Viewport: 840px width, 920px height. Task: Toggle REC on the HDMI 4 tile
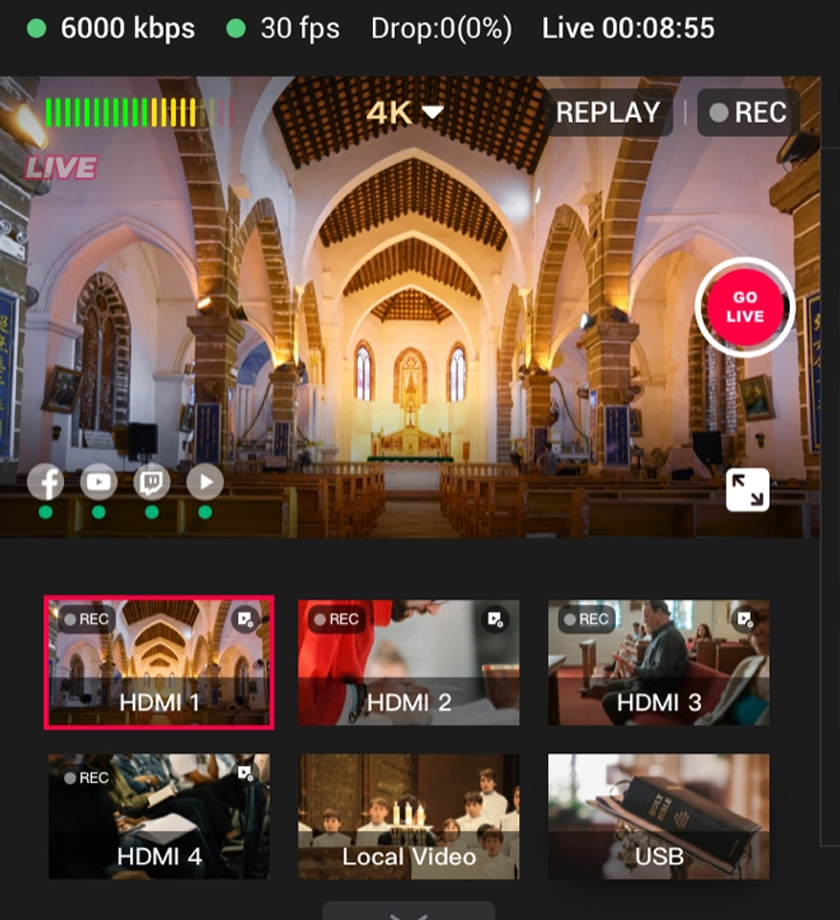click(x=86, y=777)
